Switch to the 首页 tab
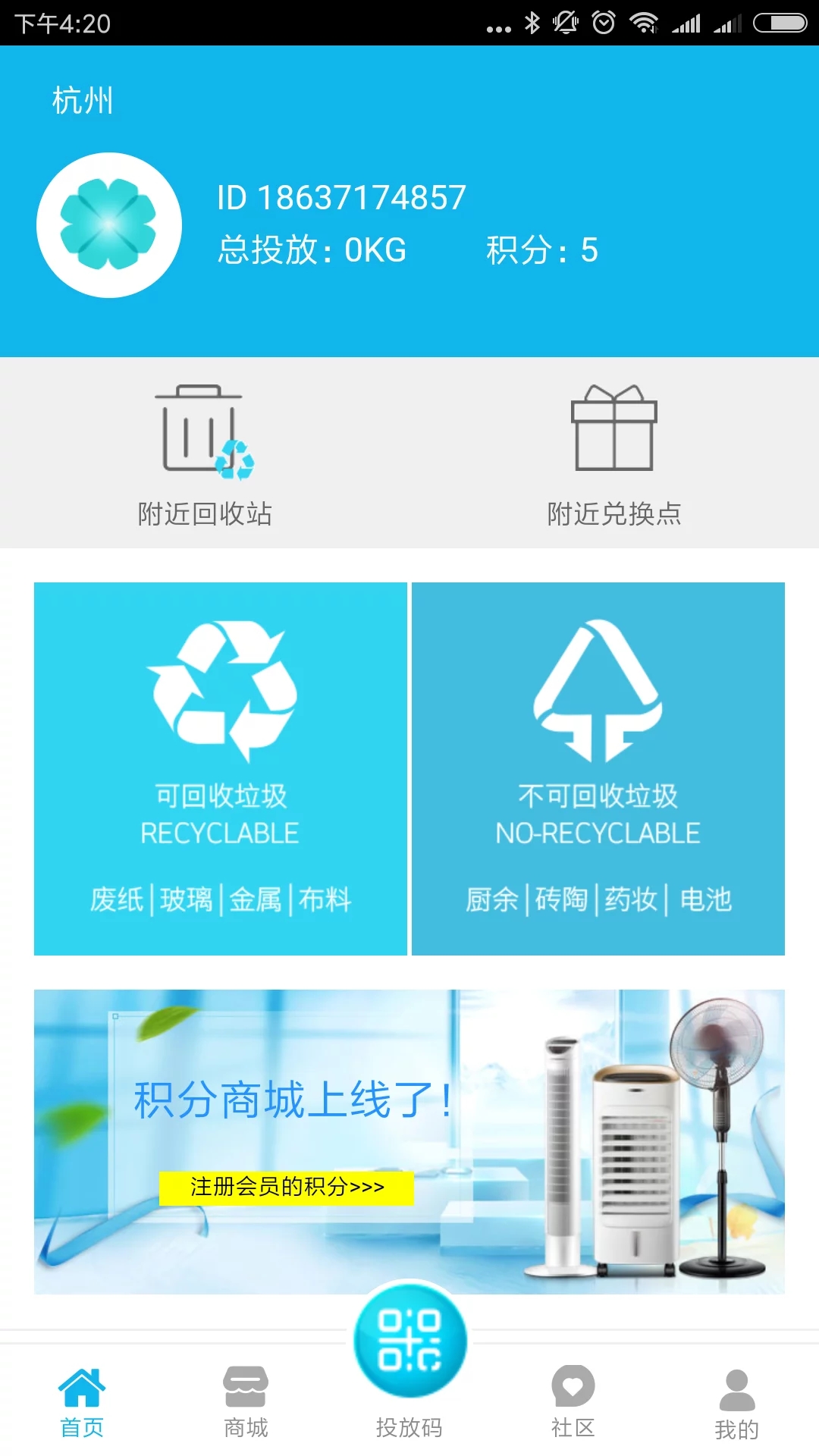Viewport: 819px width, 1456px height. (82, 1403)
